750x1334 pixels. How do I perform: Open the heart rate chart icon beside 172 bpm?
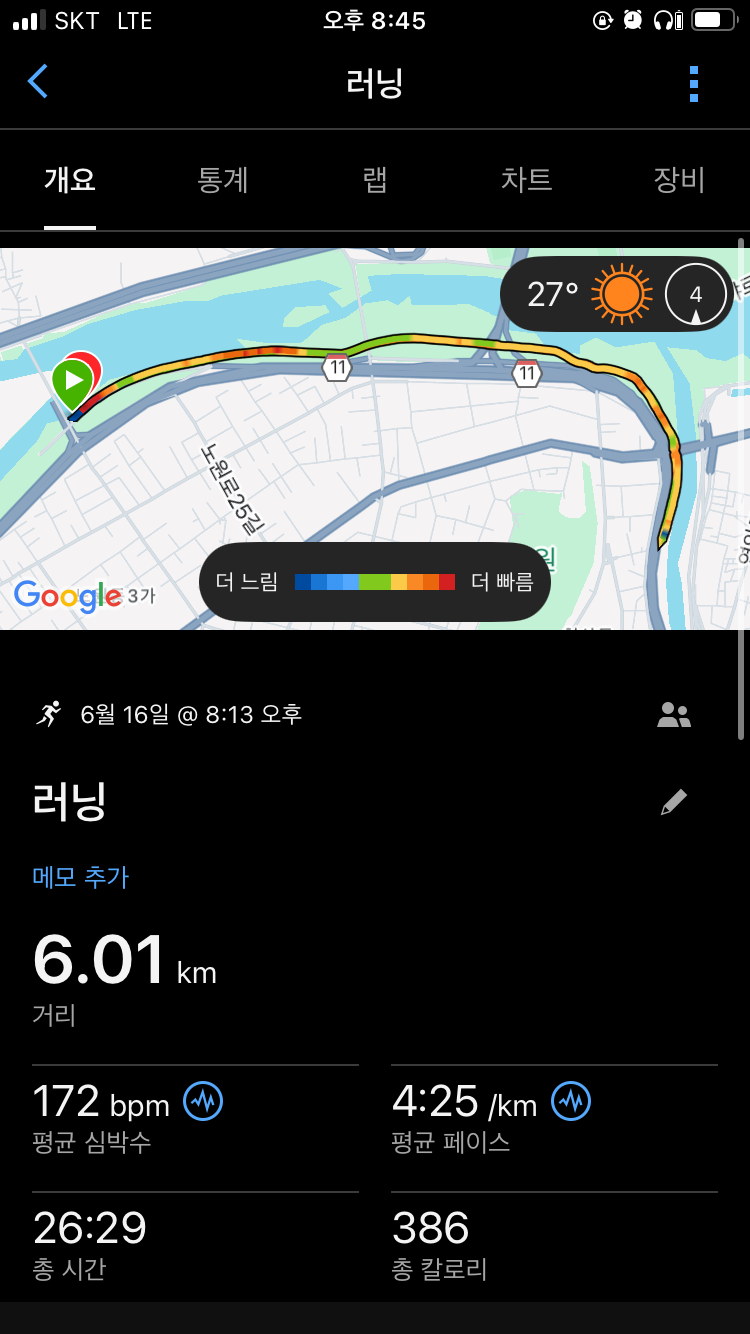[x=204, y=1101]
